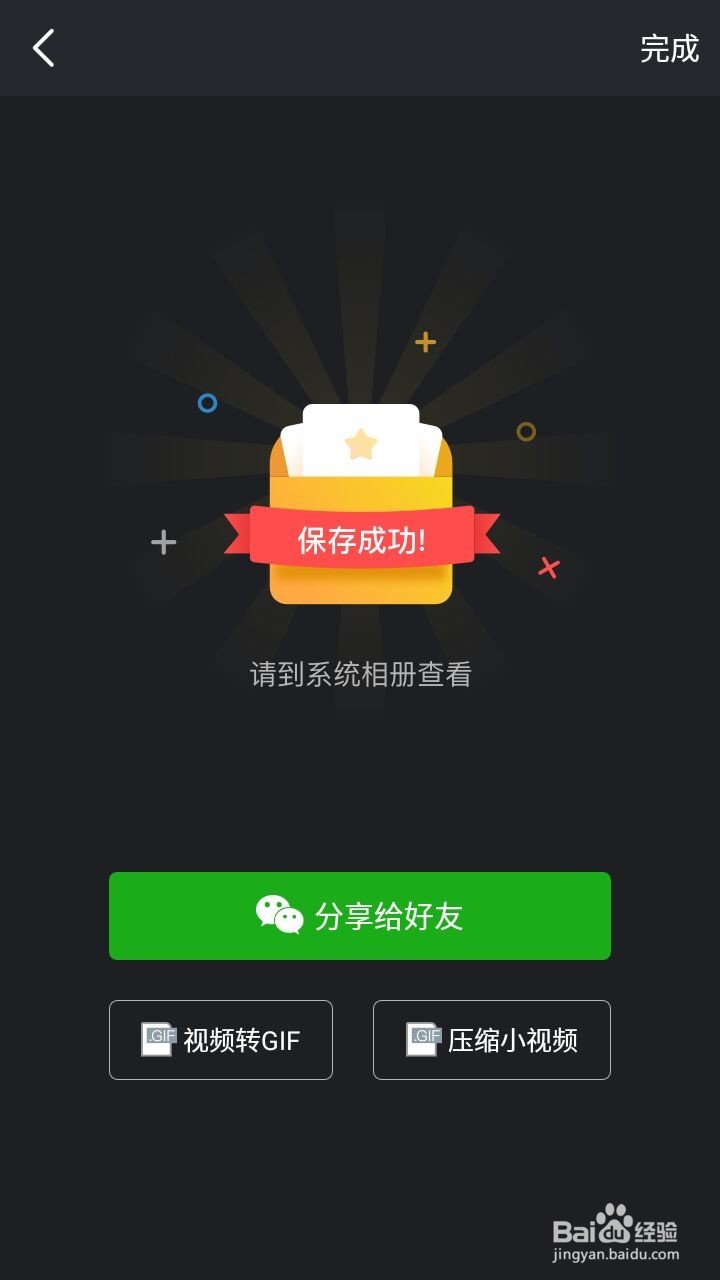
Task: Tap the gray plus mark left of ribbon
Action: coord(162,543)
